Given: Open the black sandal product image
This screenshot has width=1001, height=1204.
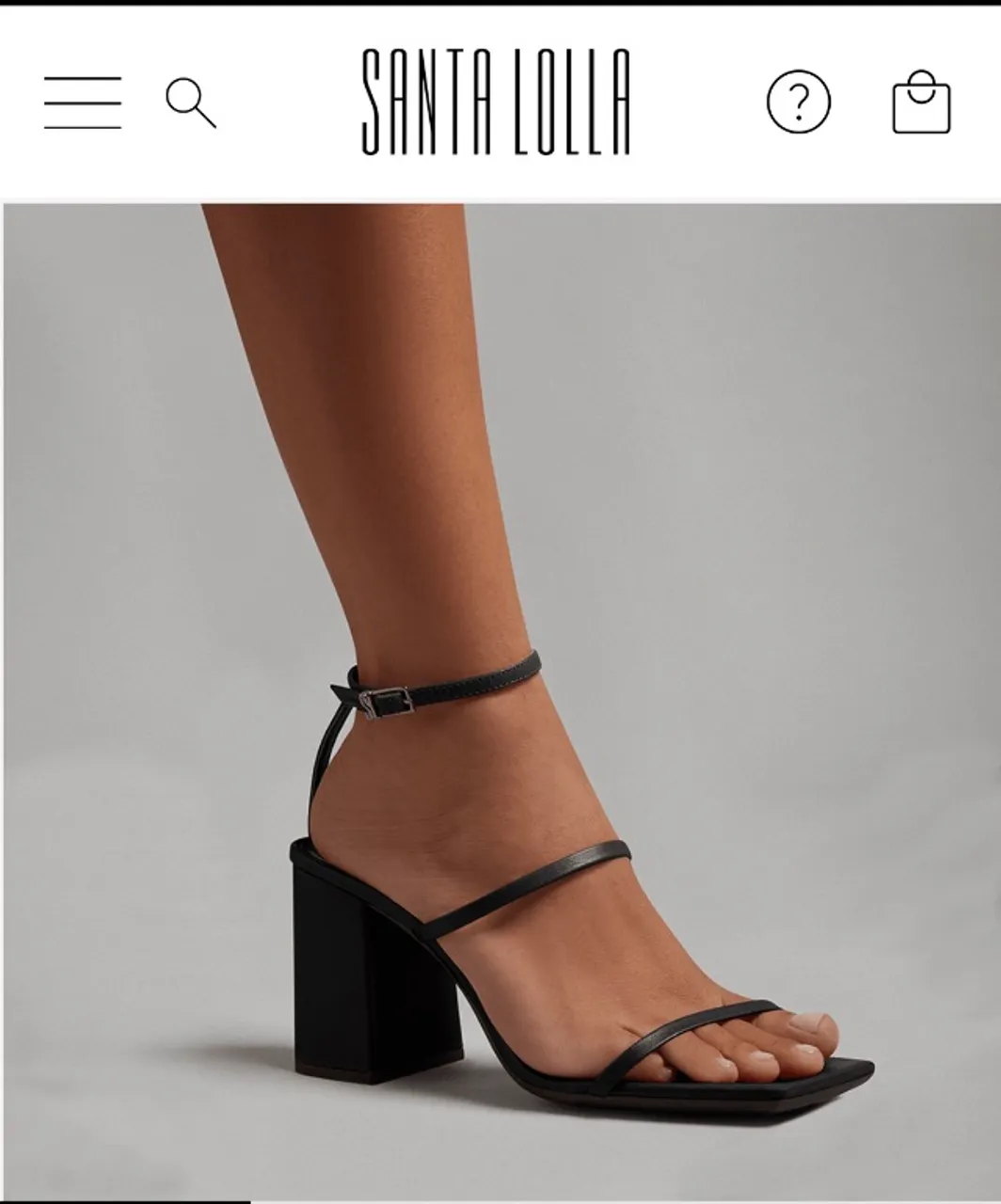Looking at the screenshot, I should coord(500,701).
